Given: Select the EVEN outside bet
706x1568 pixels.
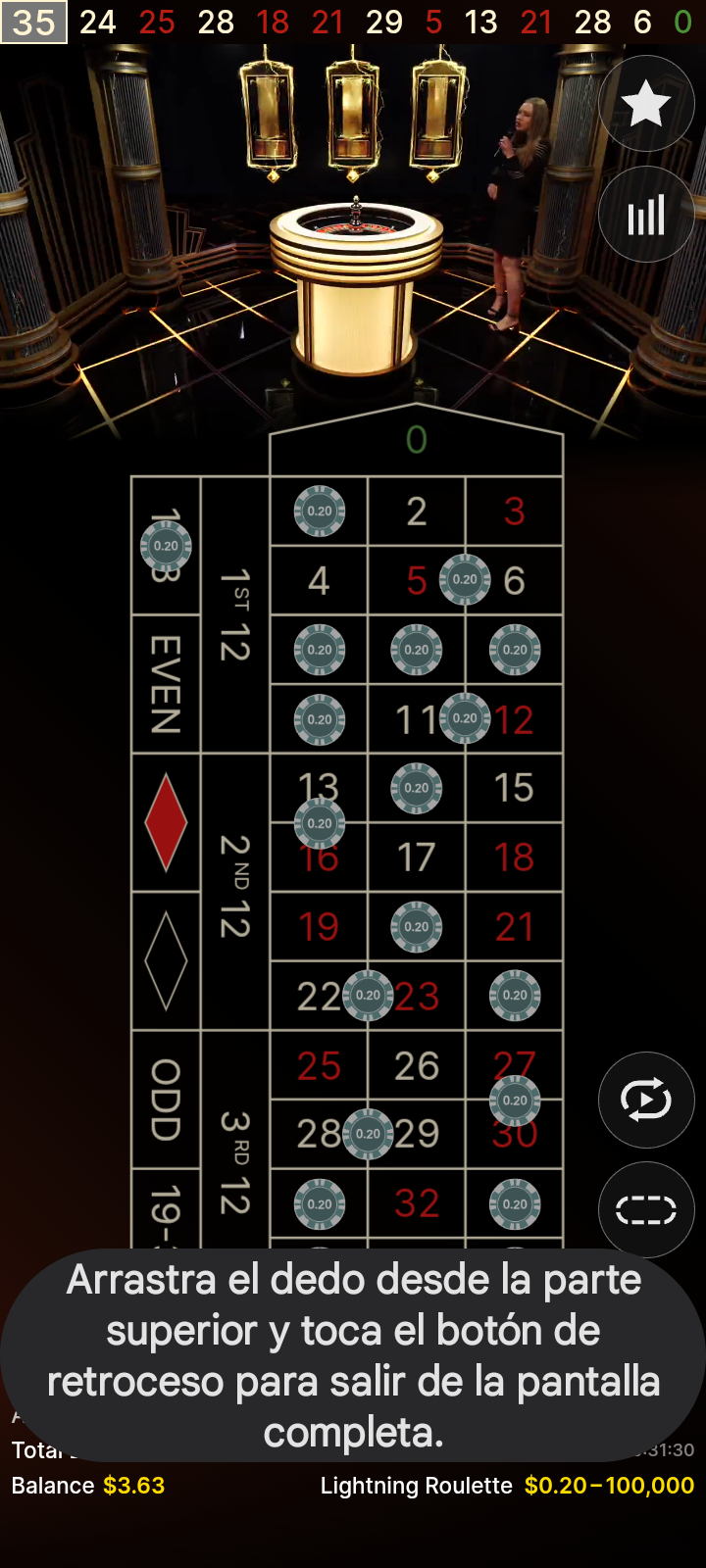Looking at the screenshot, I should 166,684.
